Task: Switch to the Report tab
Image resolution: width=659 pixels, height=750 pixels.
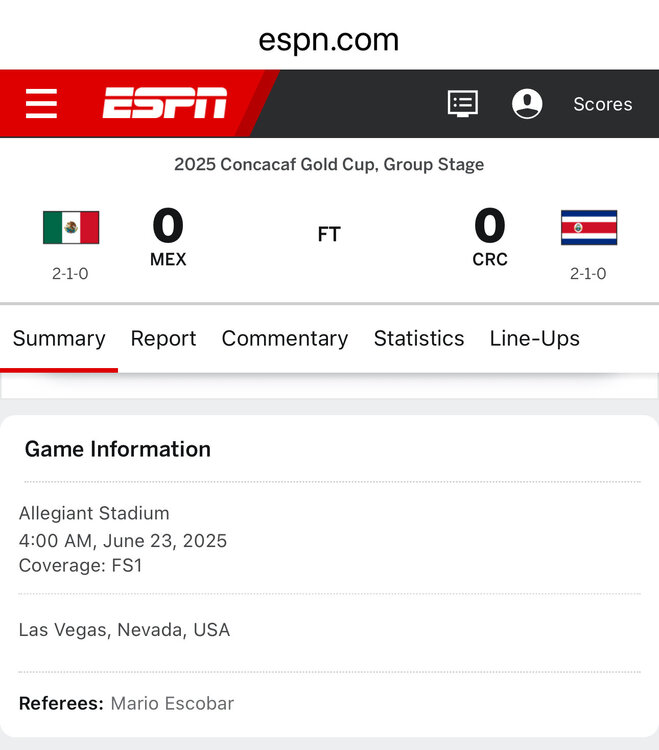Action: click(163, 338)
